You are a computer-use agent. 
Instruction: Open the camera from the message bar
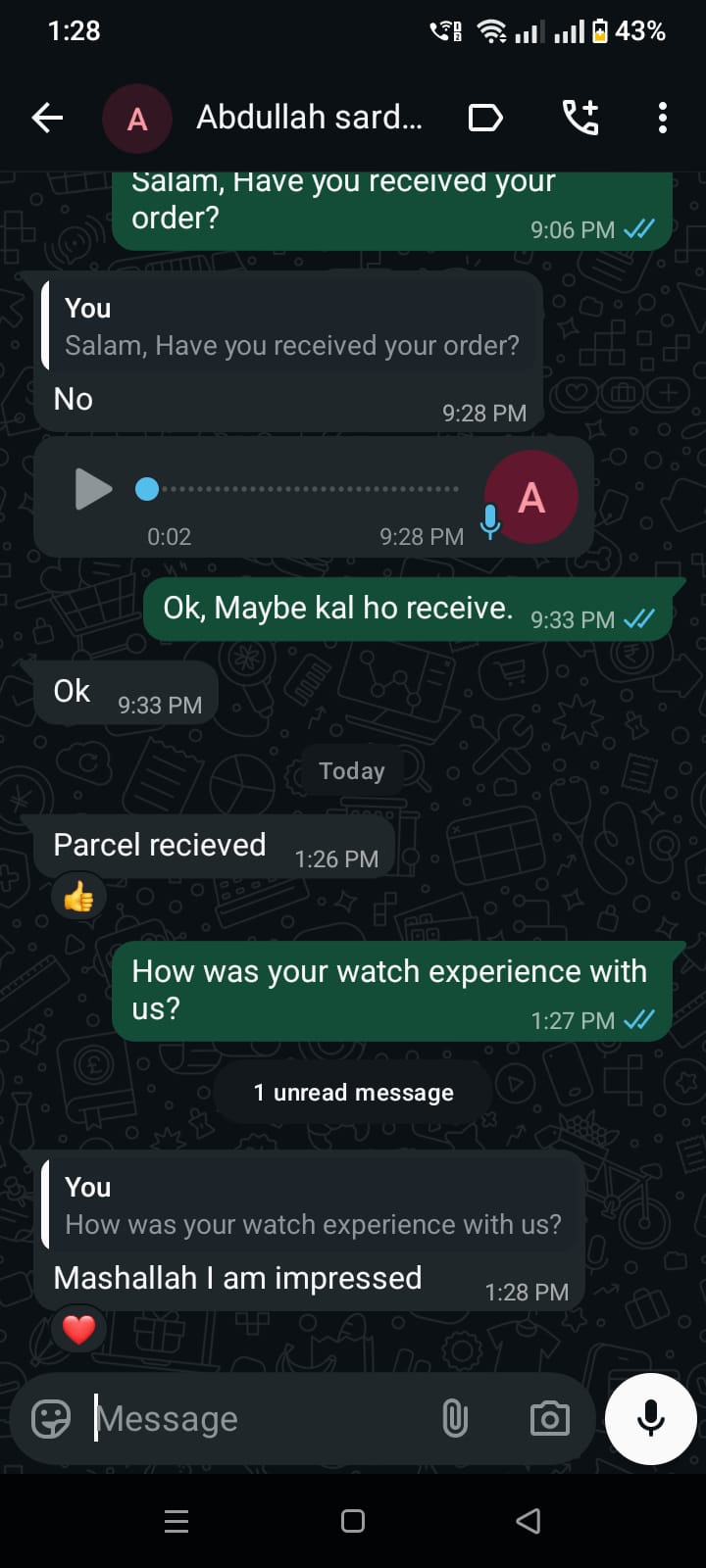(549, 1418)
